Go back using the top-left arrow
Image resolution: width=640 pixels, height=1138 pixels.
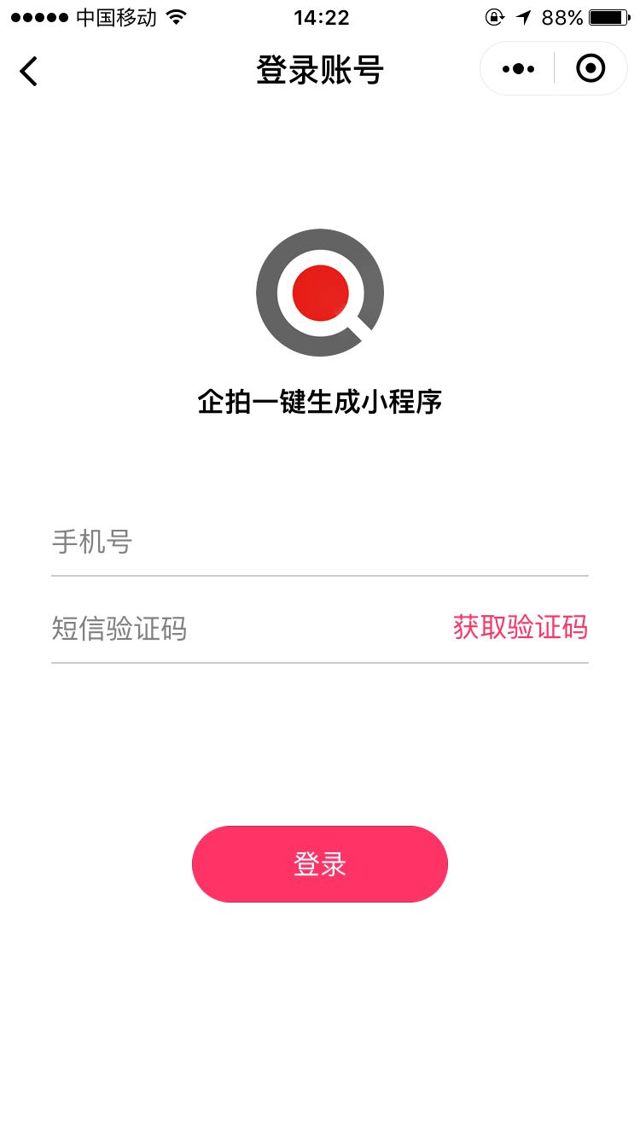[x=29, y=71]
